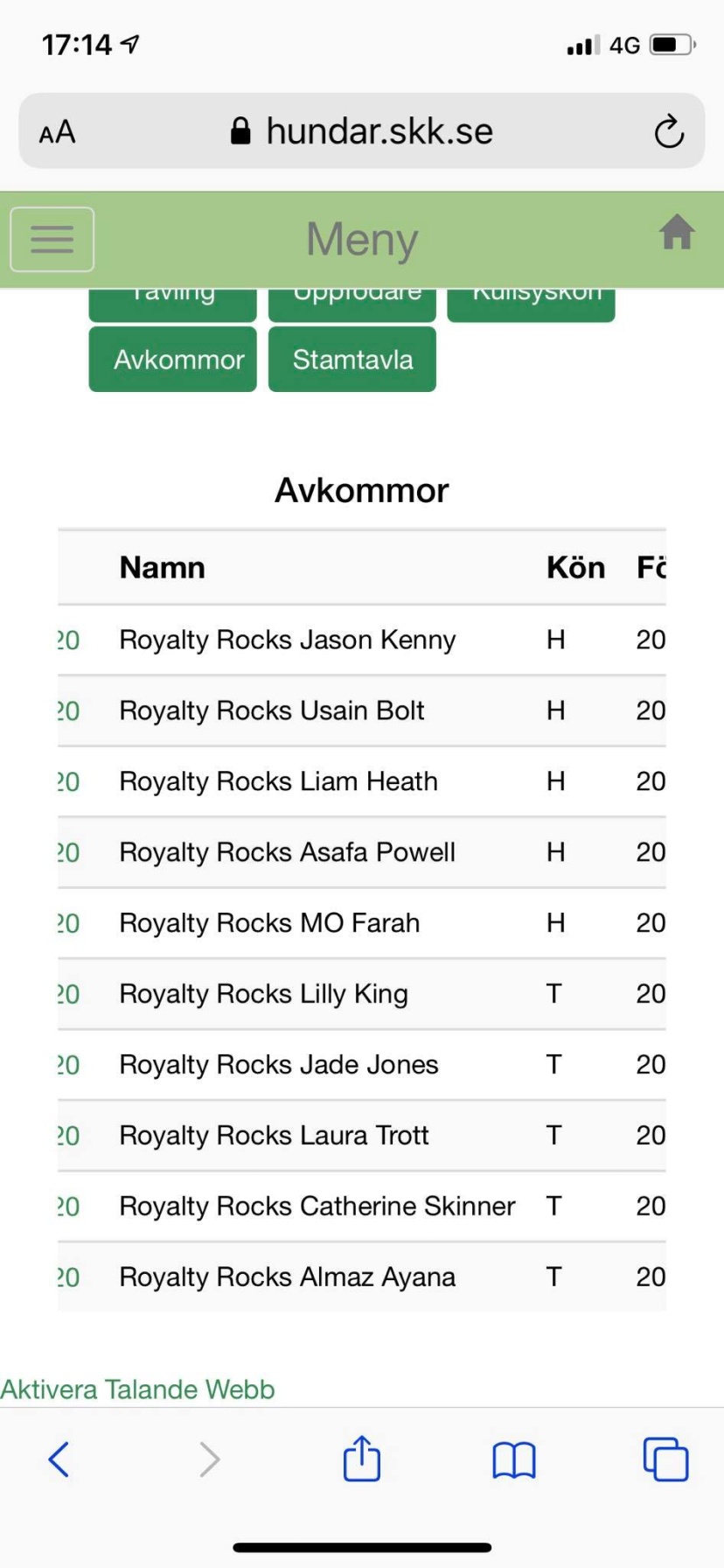Viewport: 724px width, 1568px height.
Task: Go to the home page icon
Action: coord(677,233)
